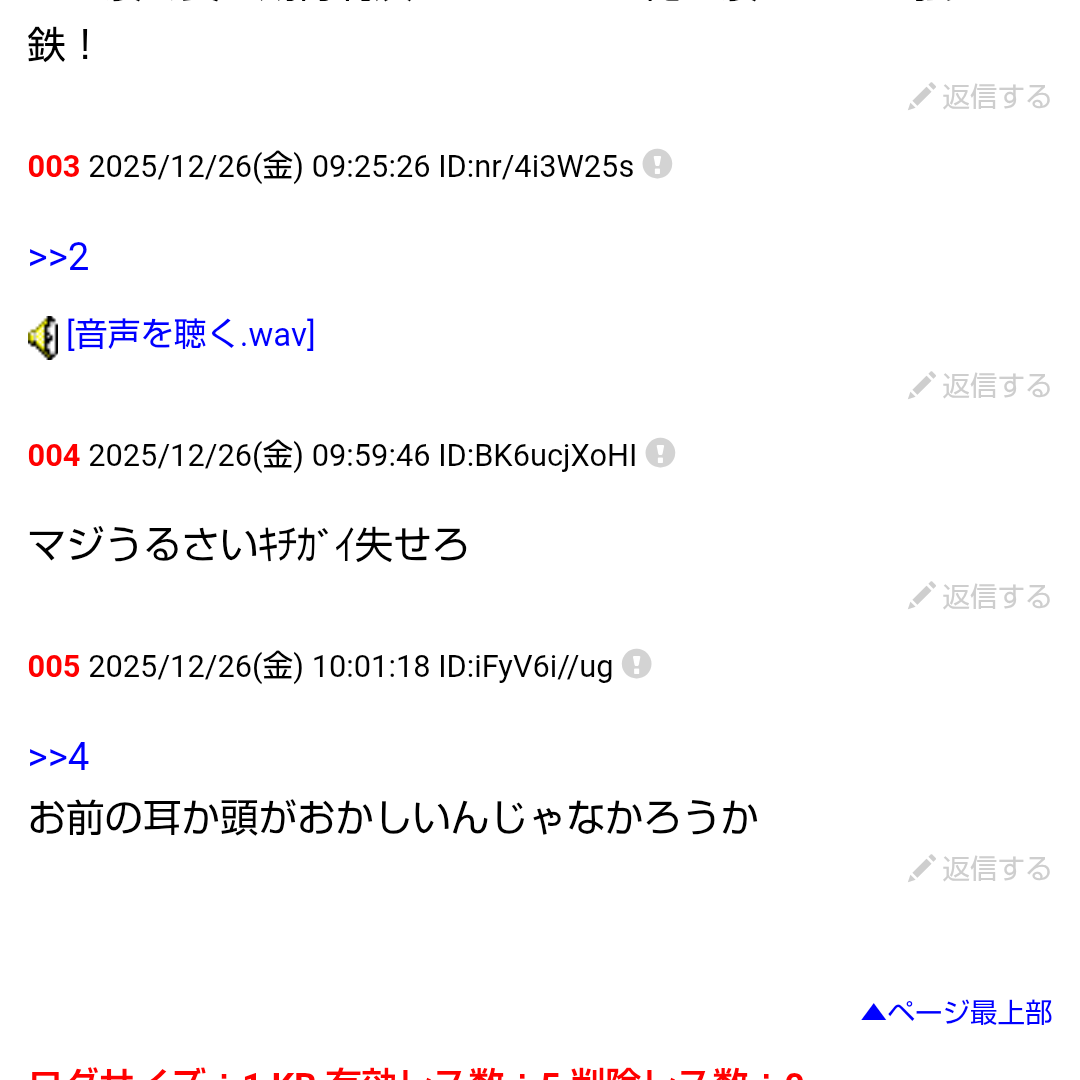Screen dimensions: 1080x1080
Task: Follow the >>2 anchor link
Action: (x=59, y=257)
